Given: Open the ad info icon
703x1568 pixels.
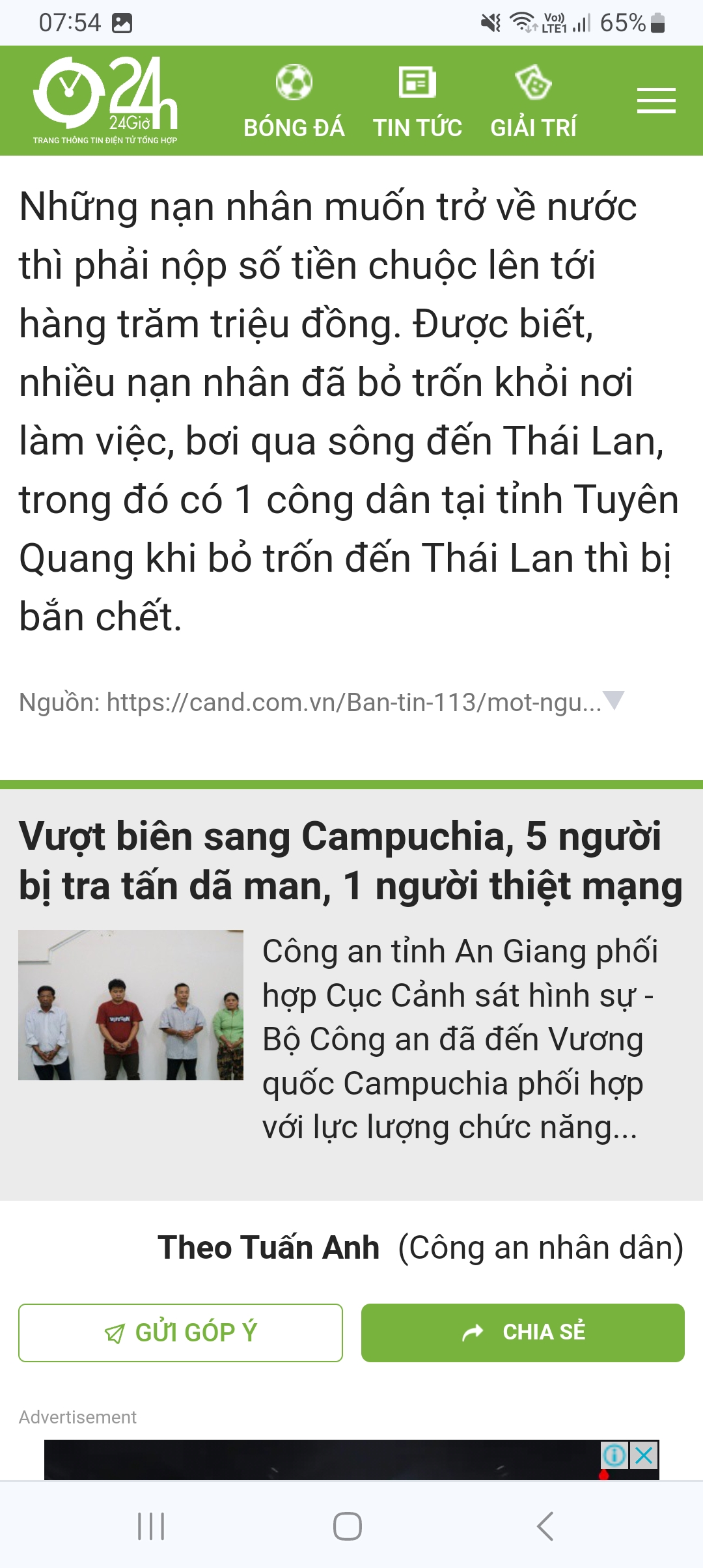Looking at the screenshot, I should tap(614, 1455).
